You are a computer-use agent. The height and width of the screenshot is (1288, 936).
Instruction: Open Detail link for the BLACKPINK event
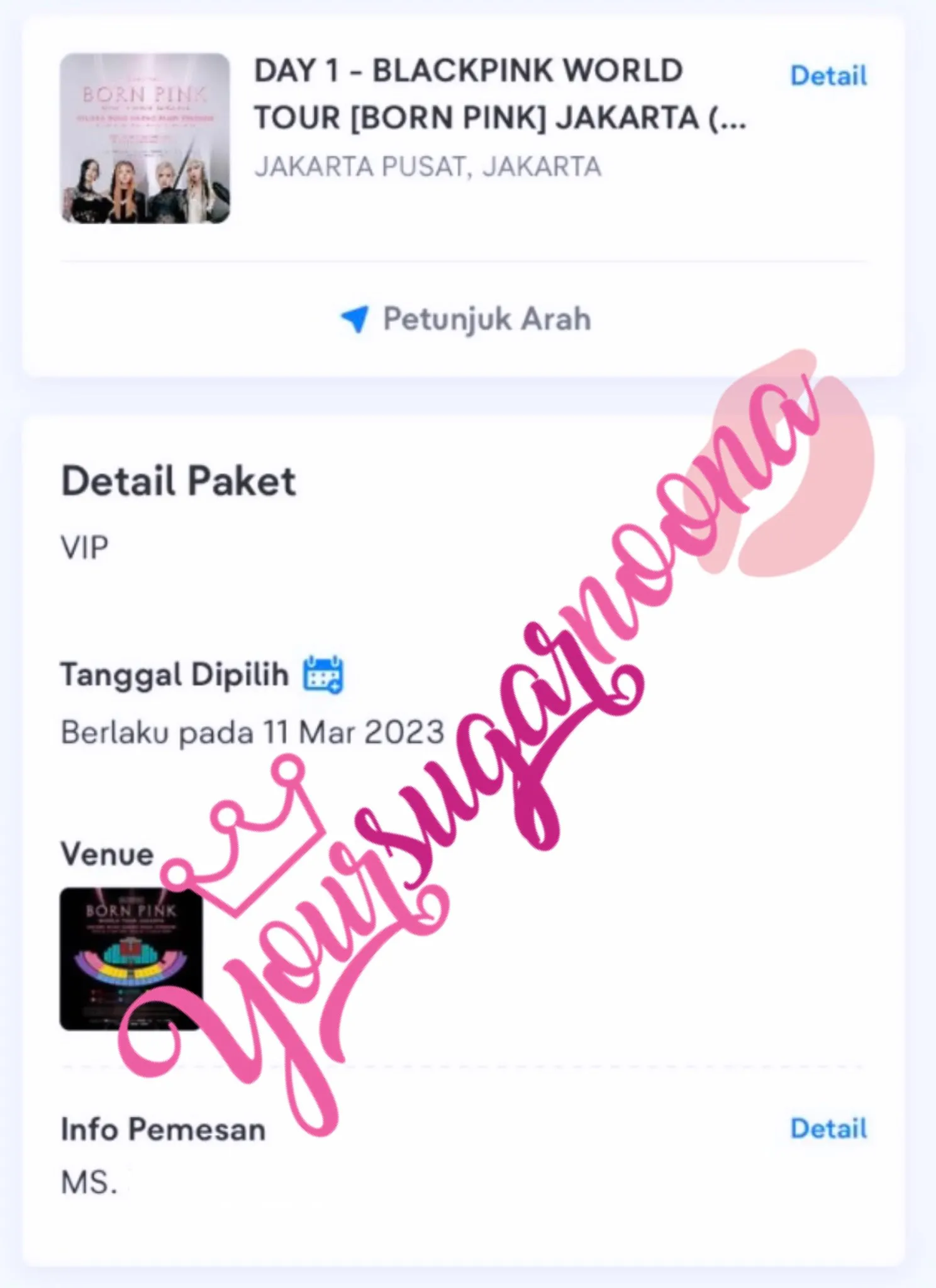tap(828, 76)
